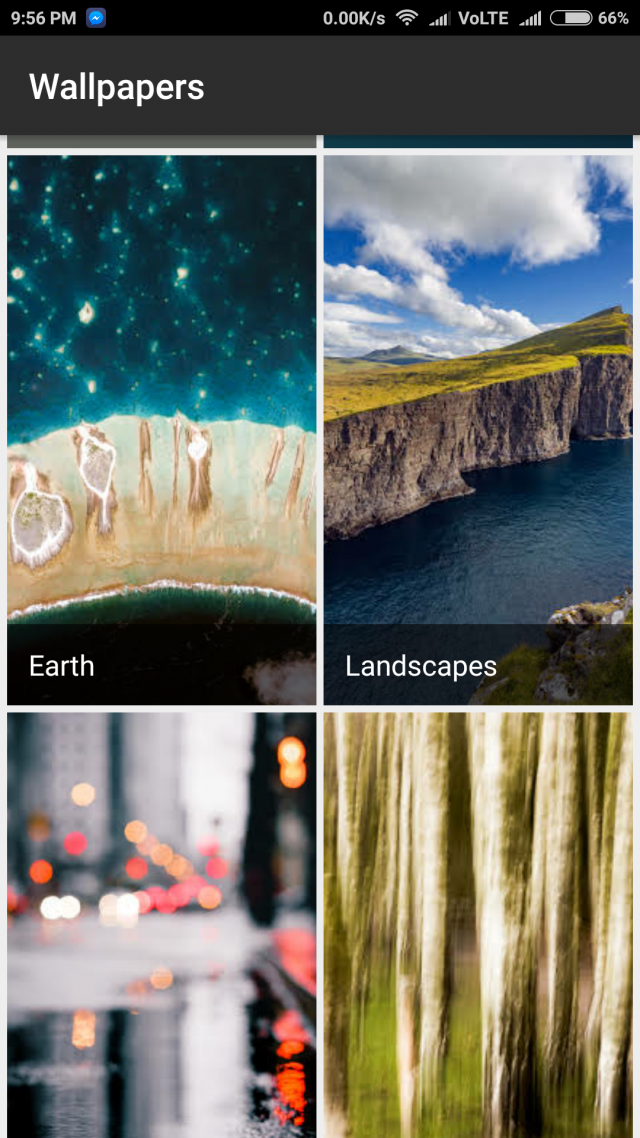This screenshot has height=1138, width=640.
Task: Open the Earth wallpaper category
Action: point(162,430)
